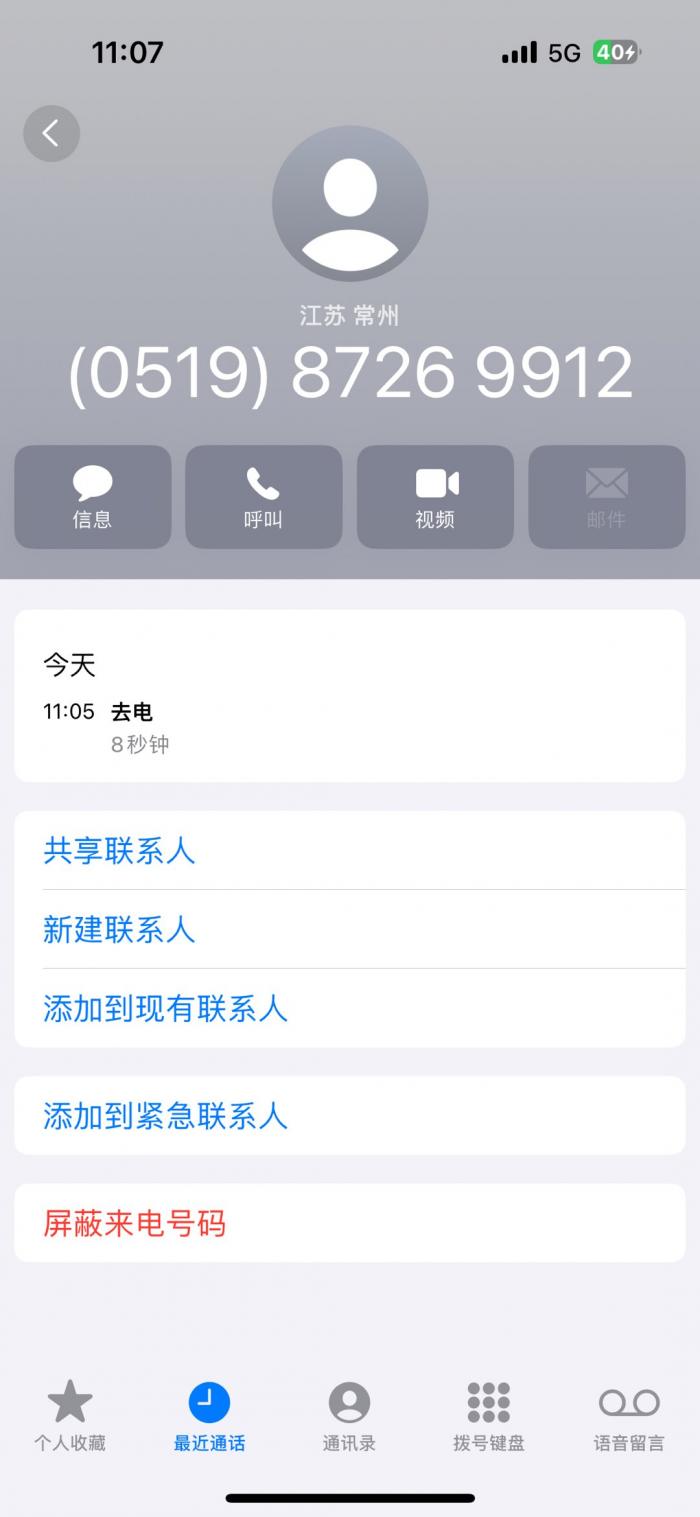Open the 最近通话 tab
This screenshot has height=1517, width=700.
coord(209,1416)
